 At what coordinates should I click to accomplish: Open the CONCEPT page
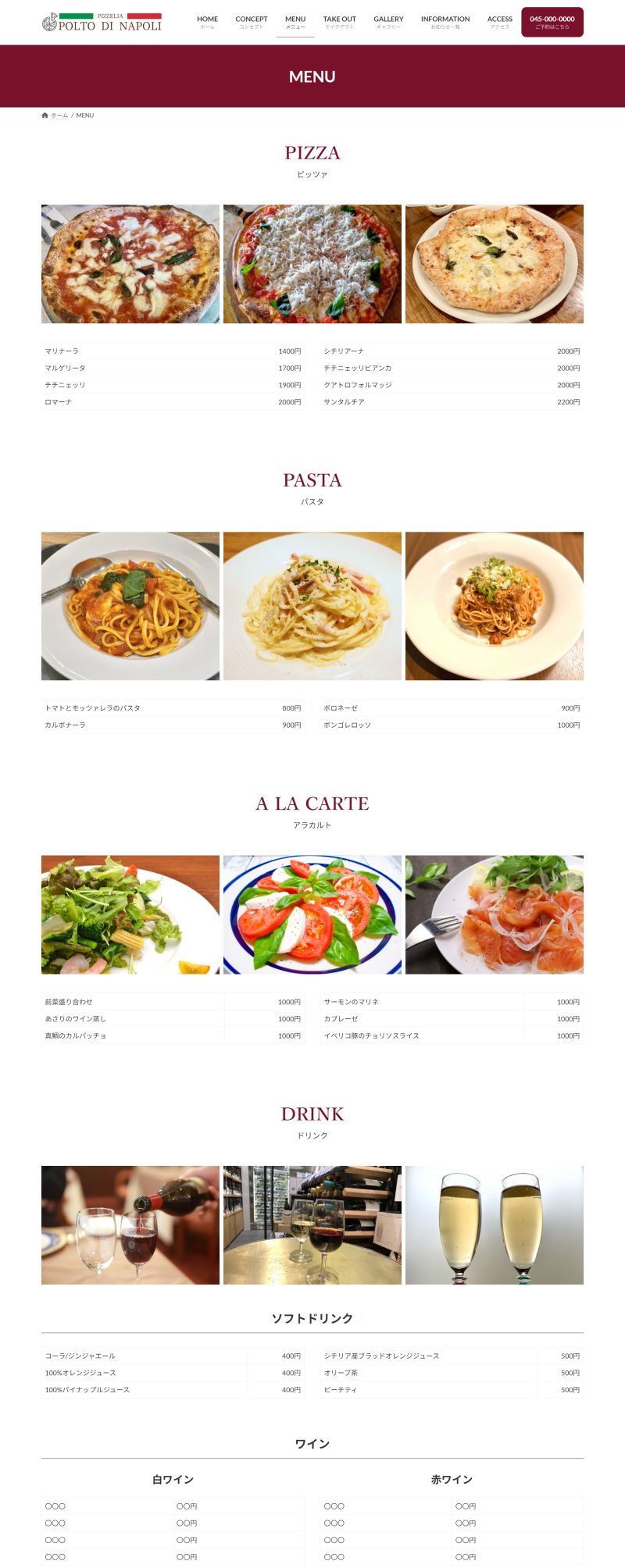(251, 23)
